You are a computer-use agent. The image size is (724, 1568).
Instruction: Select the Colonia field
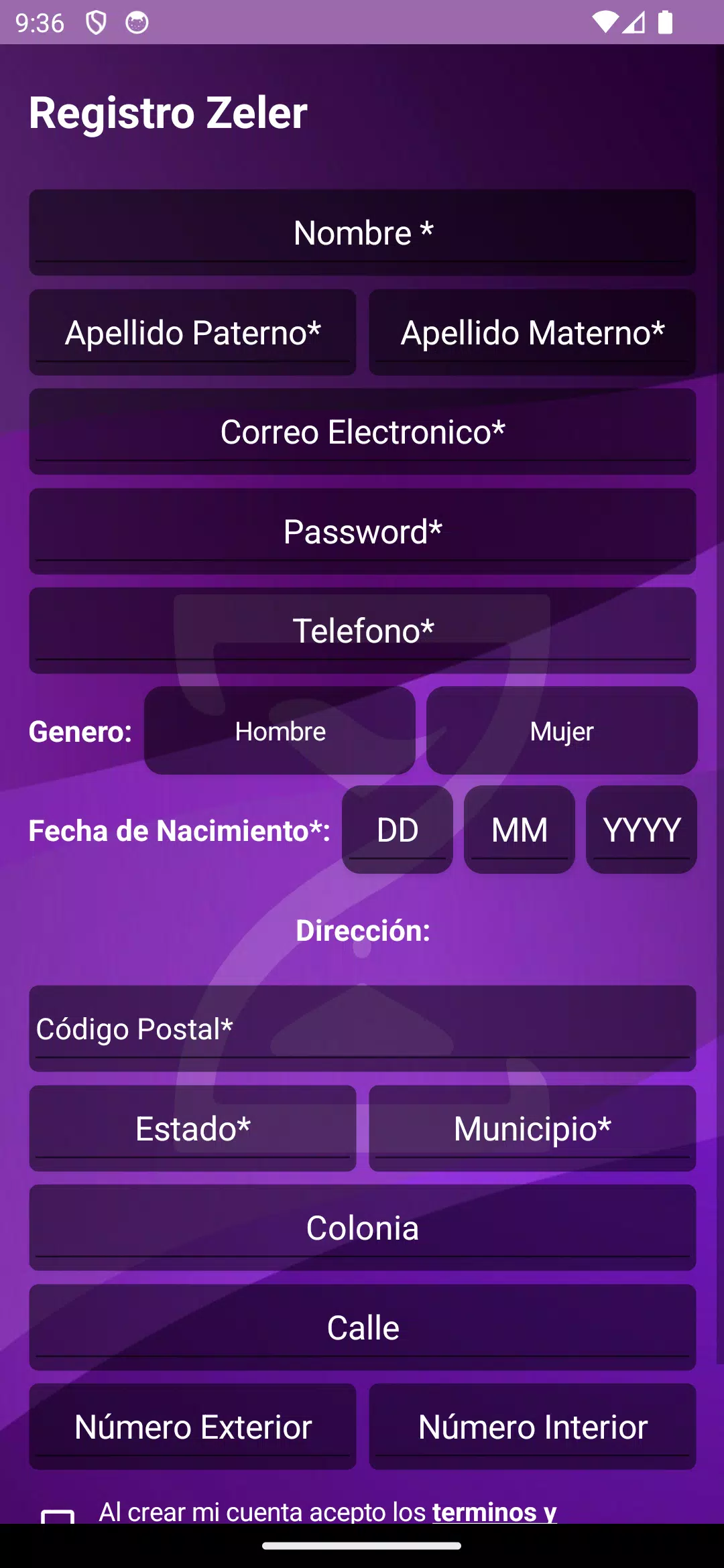coord(362,1228)
